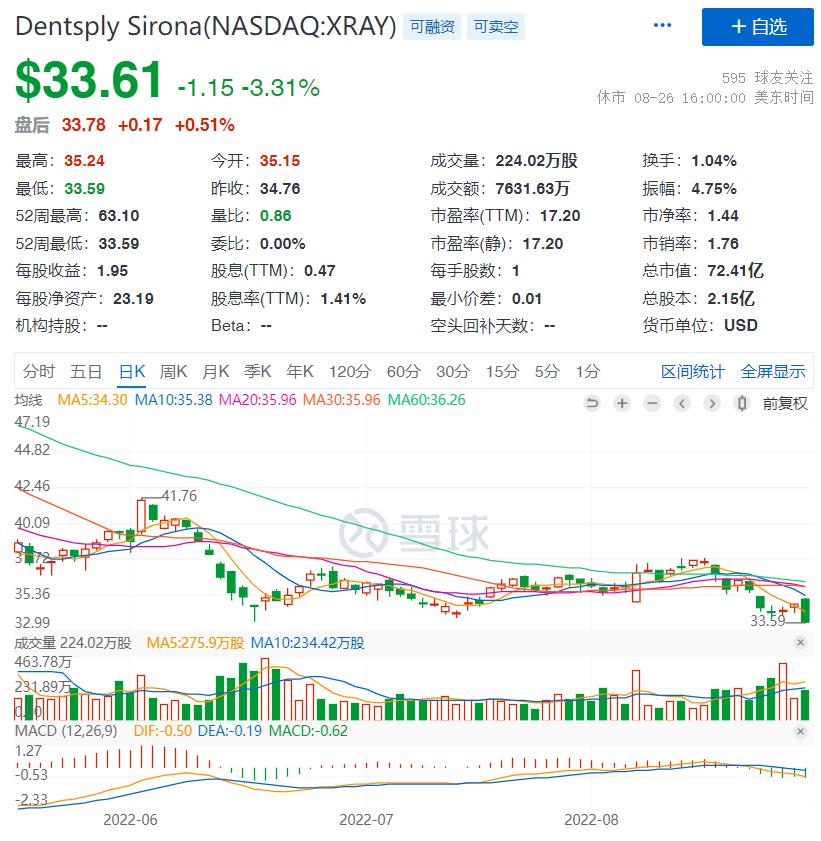Select the 月K chart tab
The width and height of the screenshot is (821, 841).
(216, 371)
